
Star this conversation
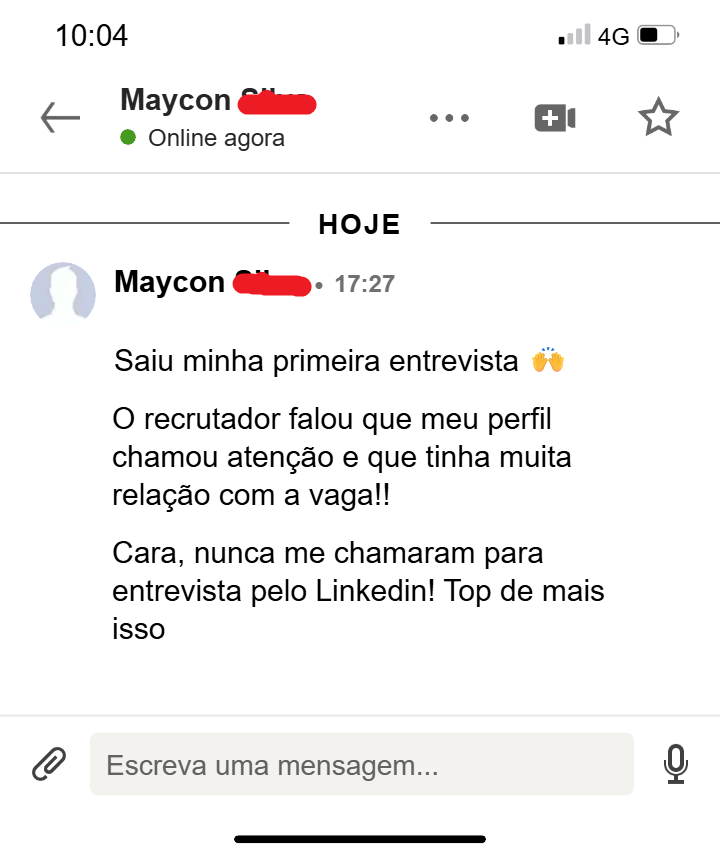(658, 117)
